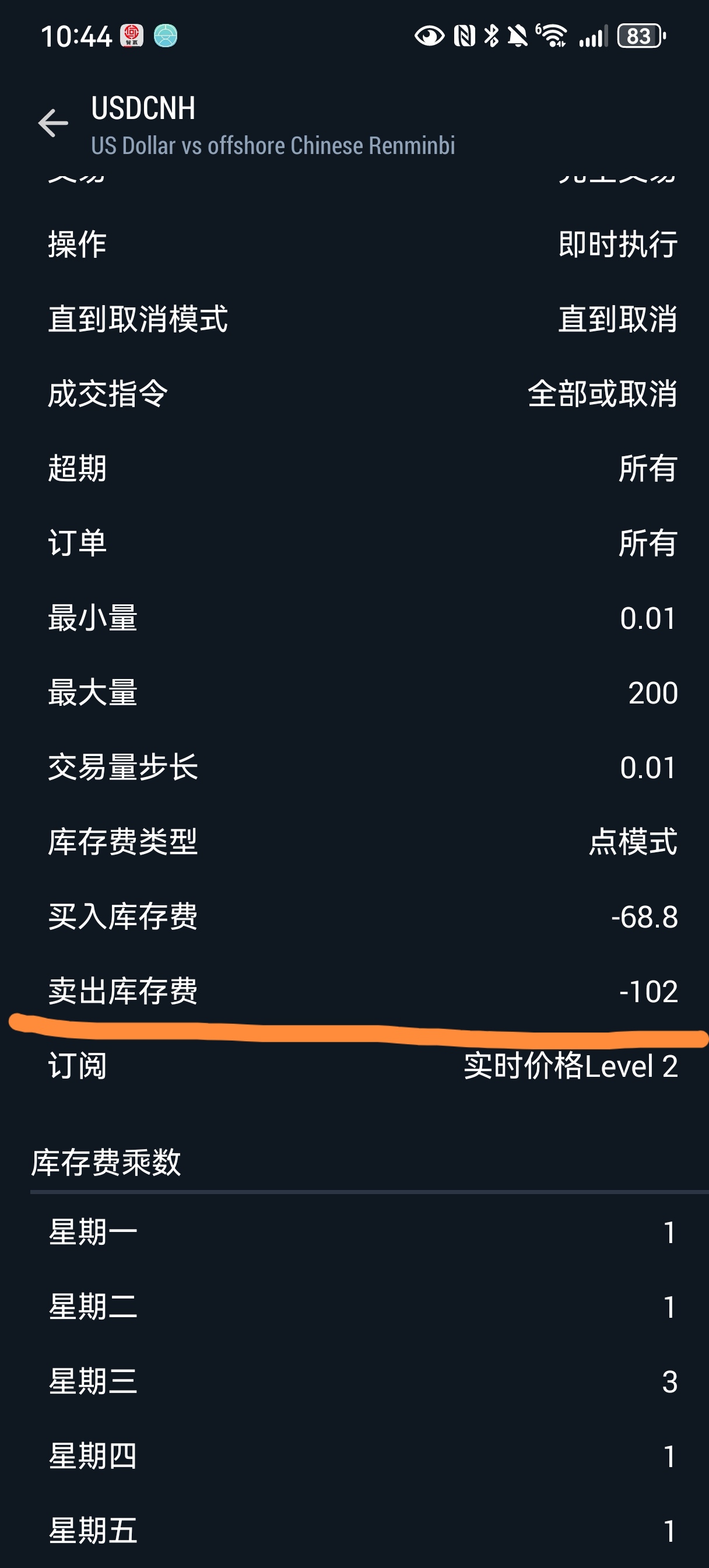709x1568 pixels.
Task: Go back from USDCNH symbol details
Action: pos(53,124)
